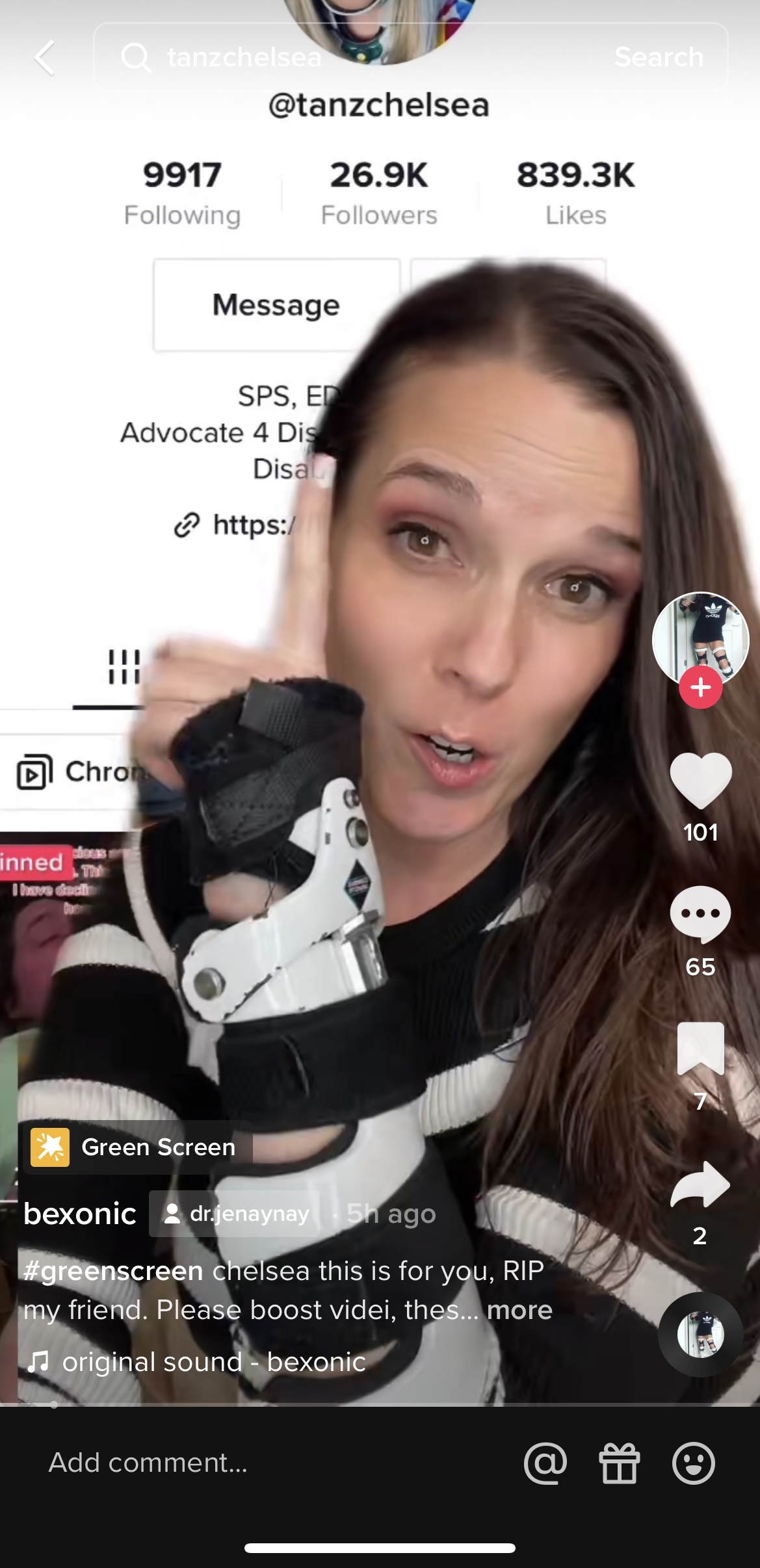Viewport: 760px width, 1568px height.
Task: Open bexonic's profile picture
Action: pos(700,640)
